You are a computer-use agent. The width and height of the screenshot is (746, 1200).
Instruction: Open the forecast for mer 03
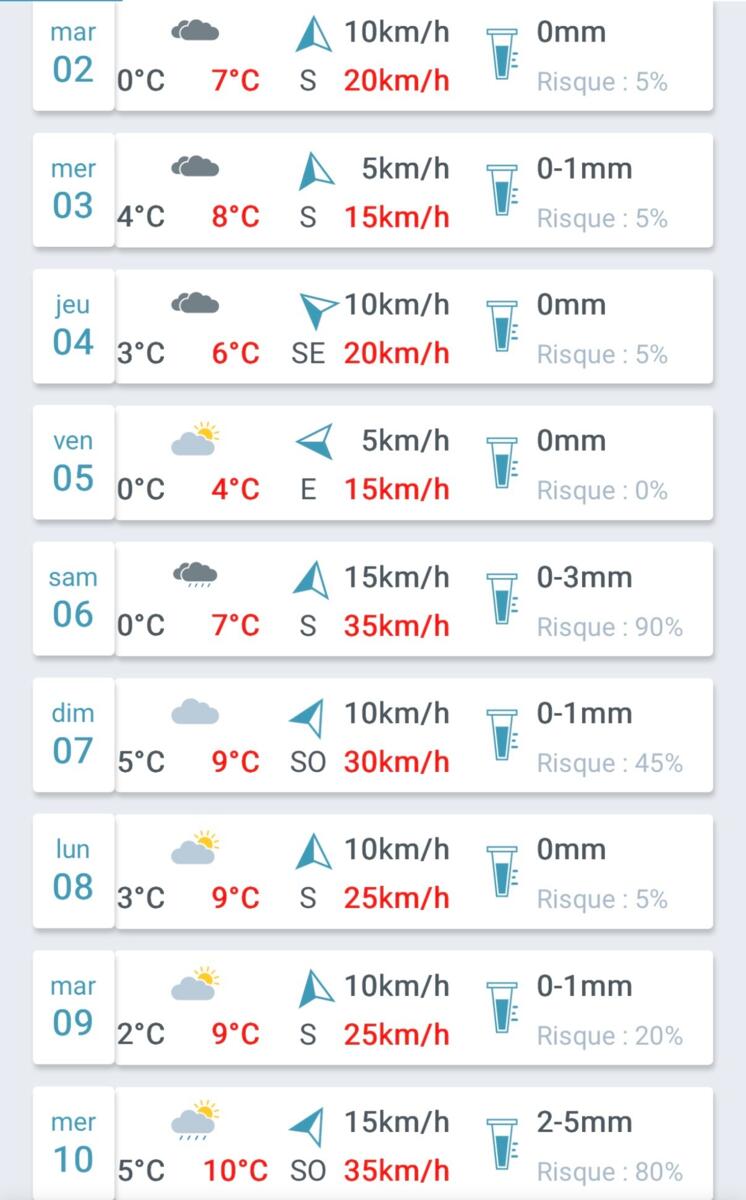pyautogui.click(x=373, y=190)
